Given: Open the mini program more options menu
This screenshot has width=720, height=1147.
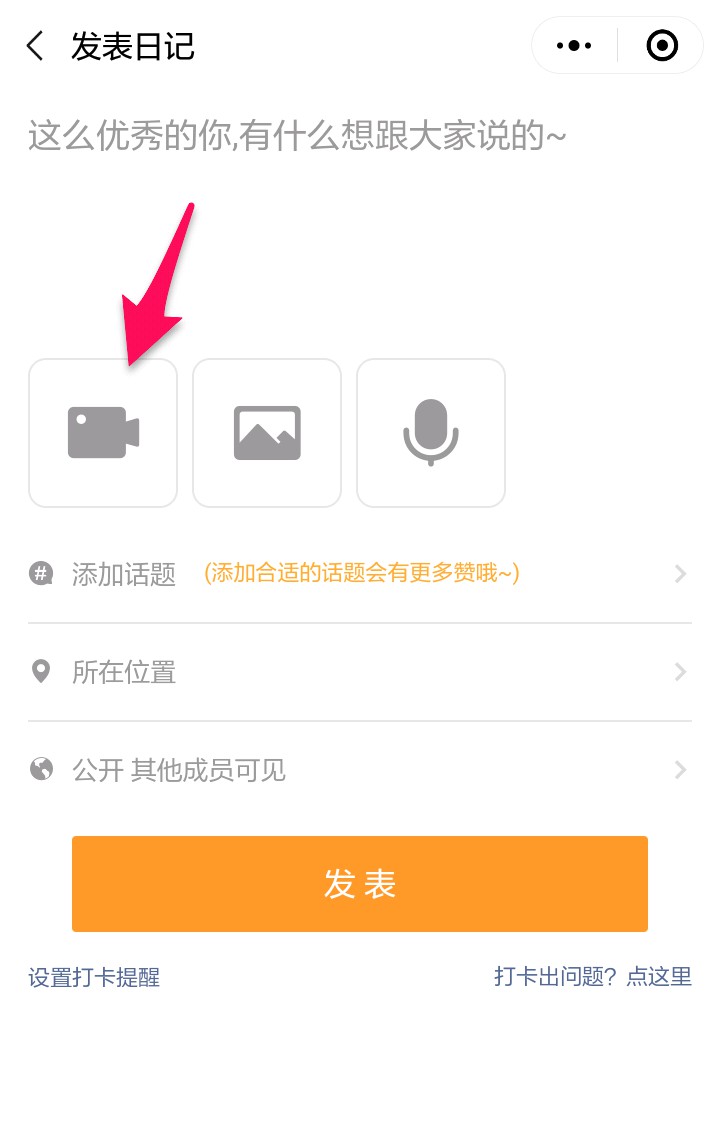Looking at the screenshot, I should click(574, 46).
